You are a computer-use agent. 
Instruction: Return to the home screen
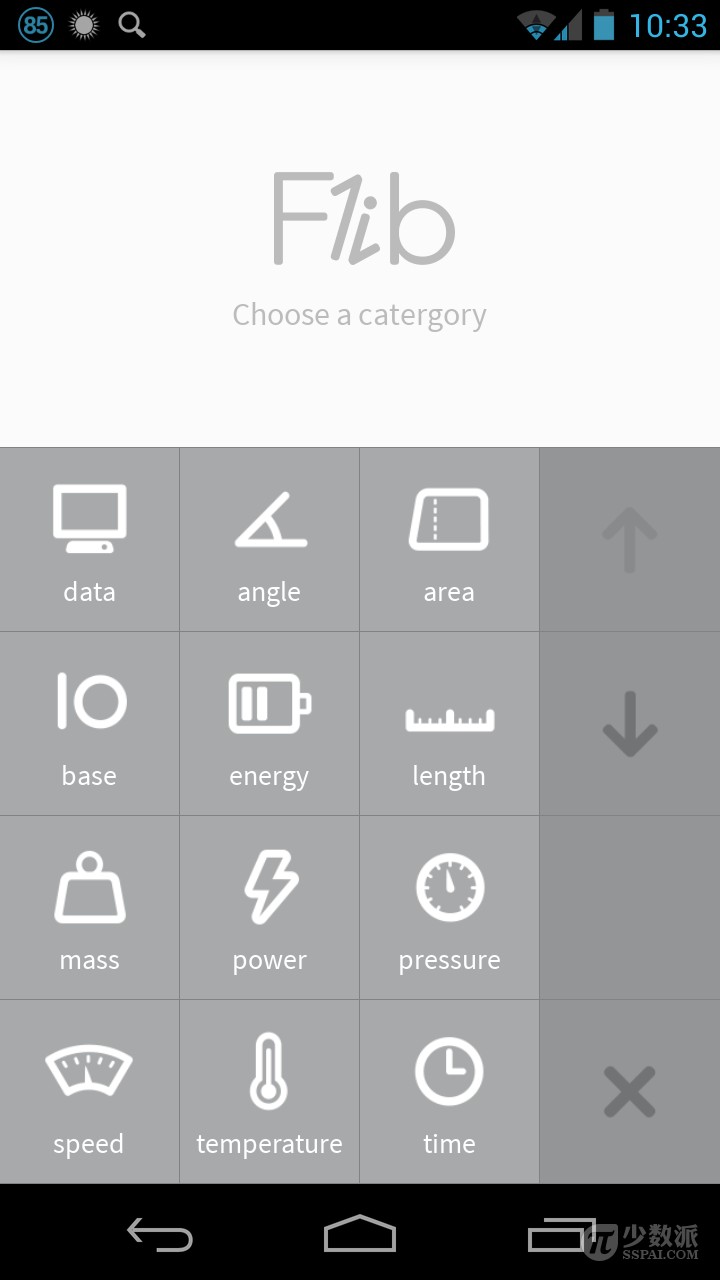pos(360,1236)
